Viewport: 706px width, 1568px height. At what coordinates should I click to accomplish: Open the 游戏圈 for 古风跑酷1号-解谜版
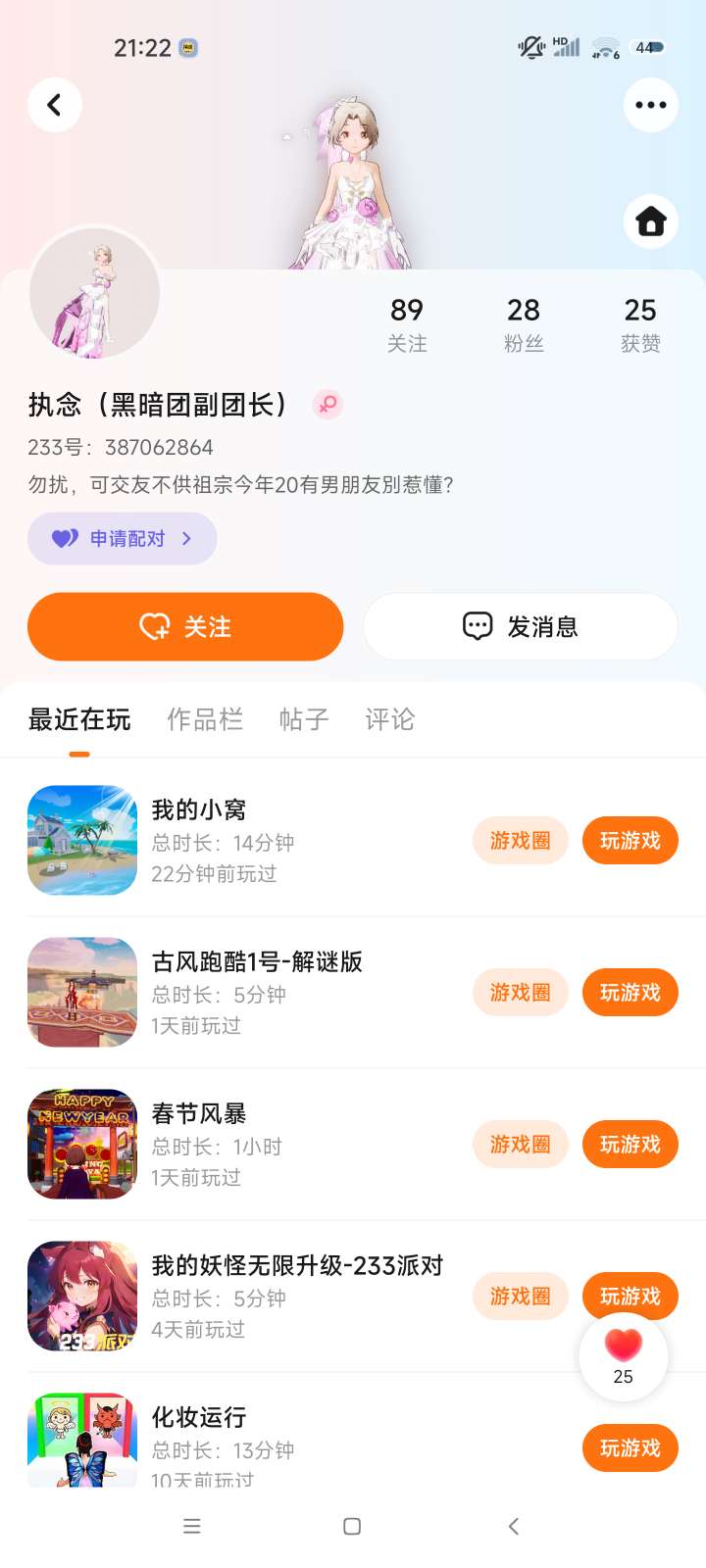[x=520, y=993]
